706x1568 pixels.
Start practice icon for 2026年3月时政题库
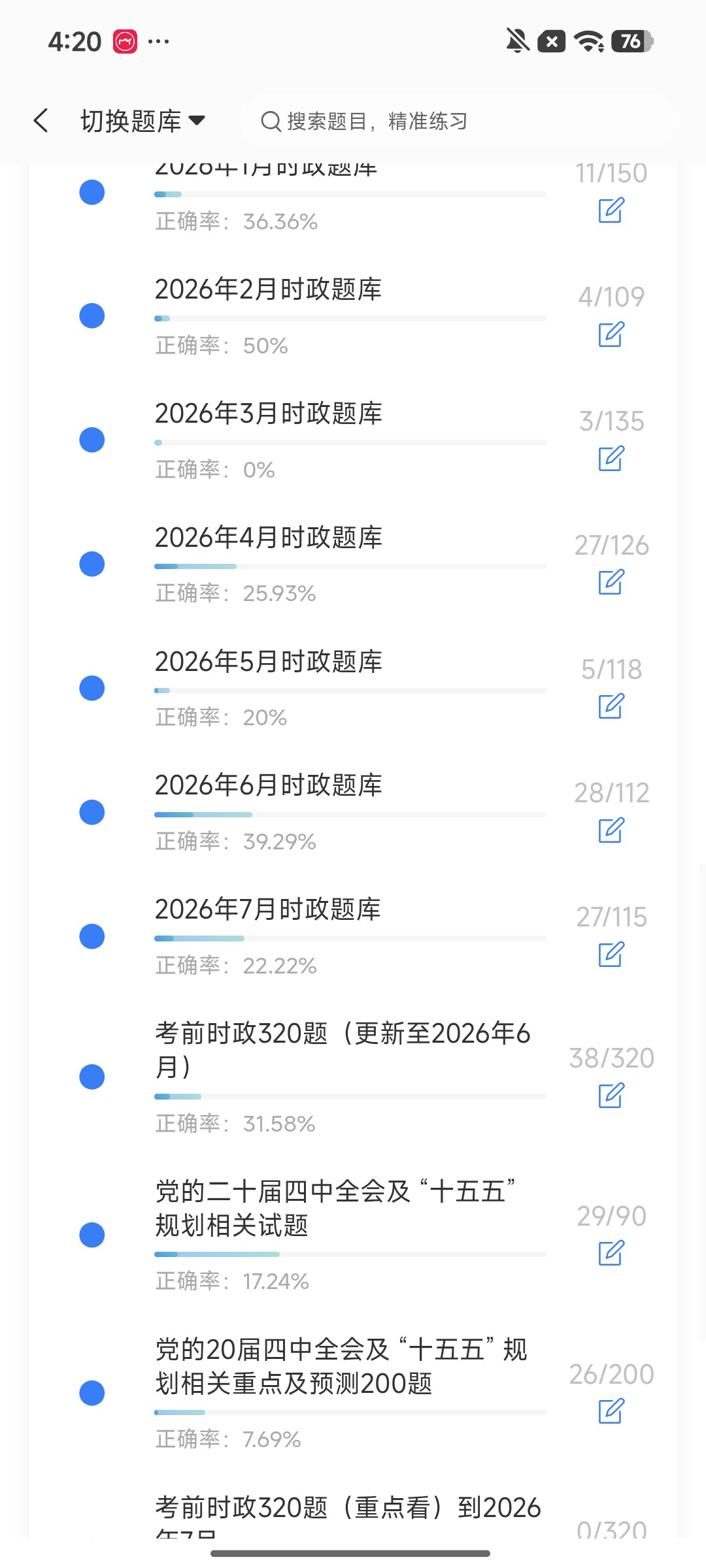[x=611, y=458]
